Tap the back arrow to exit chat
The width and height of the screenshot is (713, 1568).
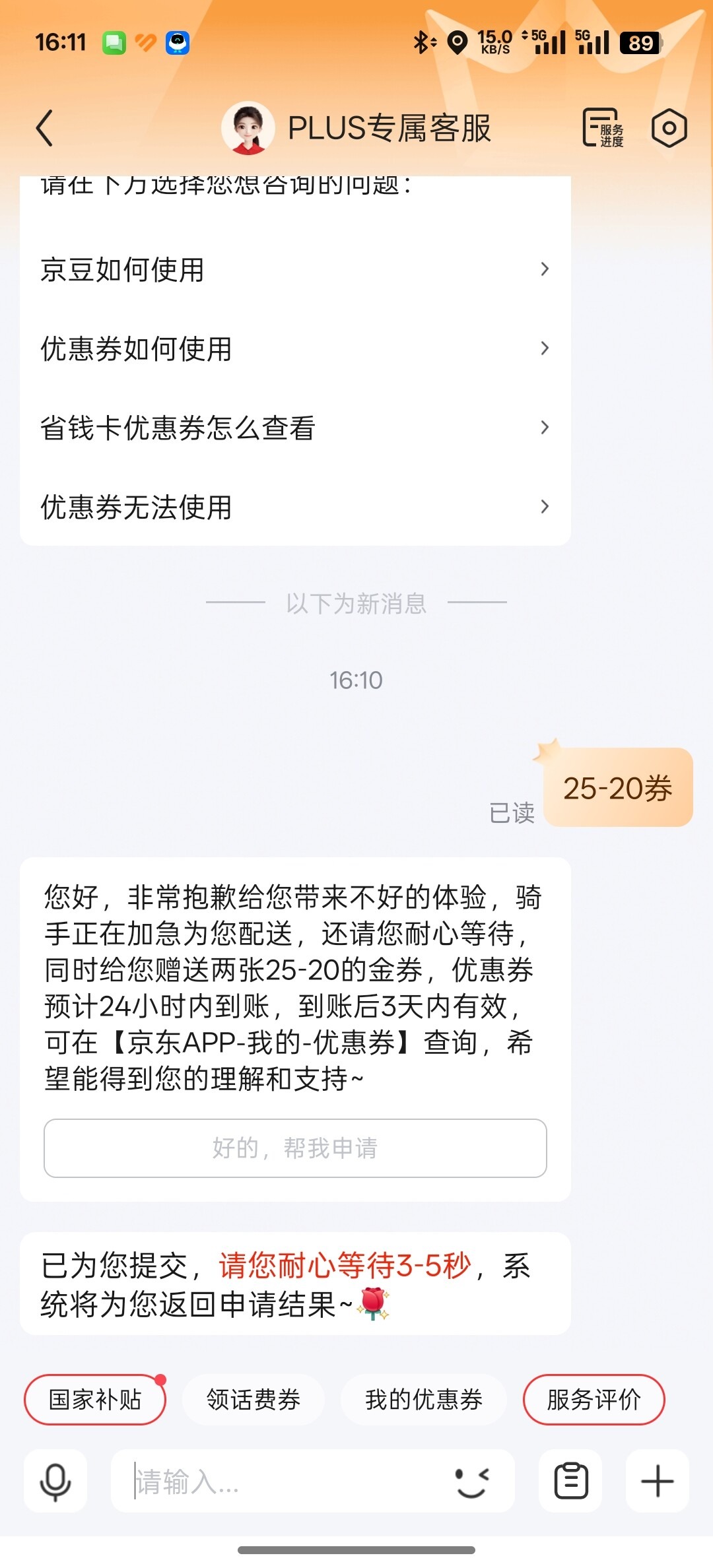point(45,128)
